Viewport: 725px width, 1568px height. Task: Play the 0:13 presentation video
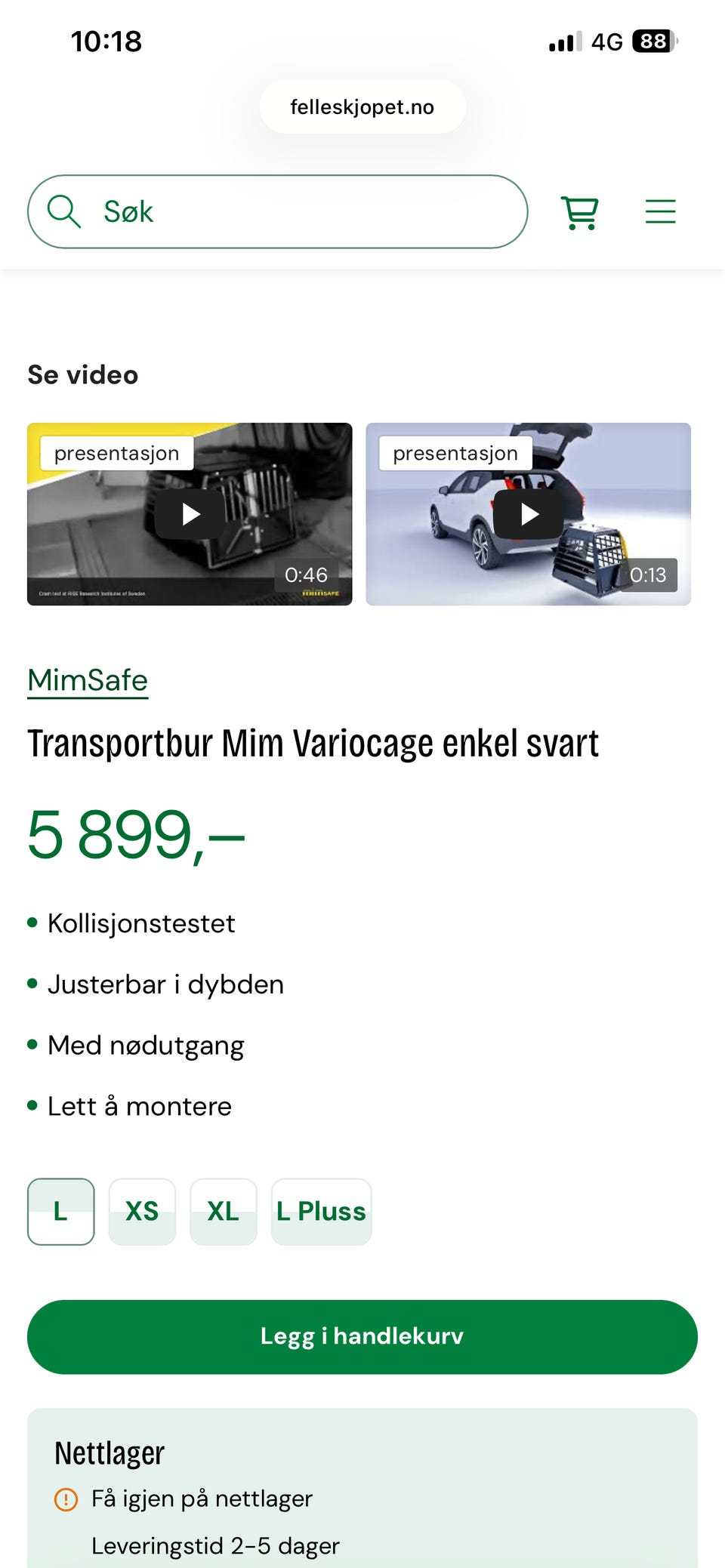pos(528,514)
